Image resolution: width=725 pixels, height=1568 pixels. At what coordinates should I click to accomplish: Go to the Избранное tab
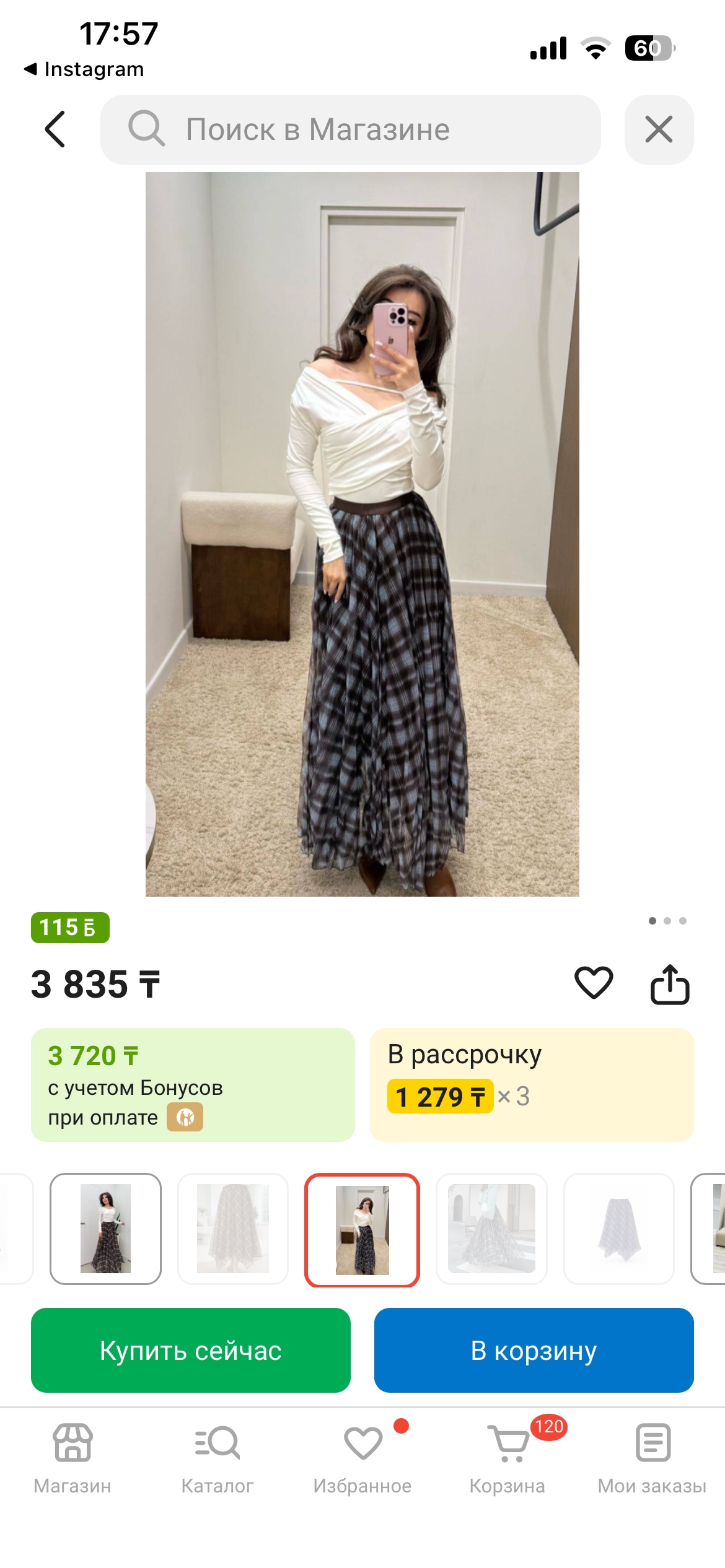pos(362,1458)
